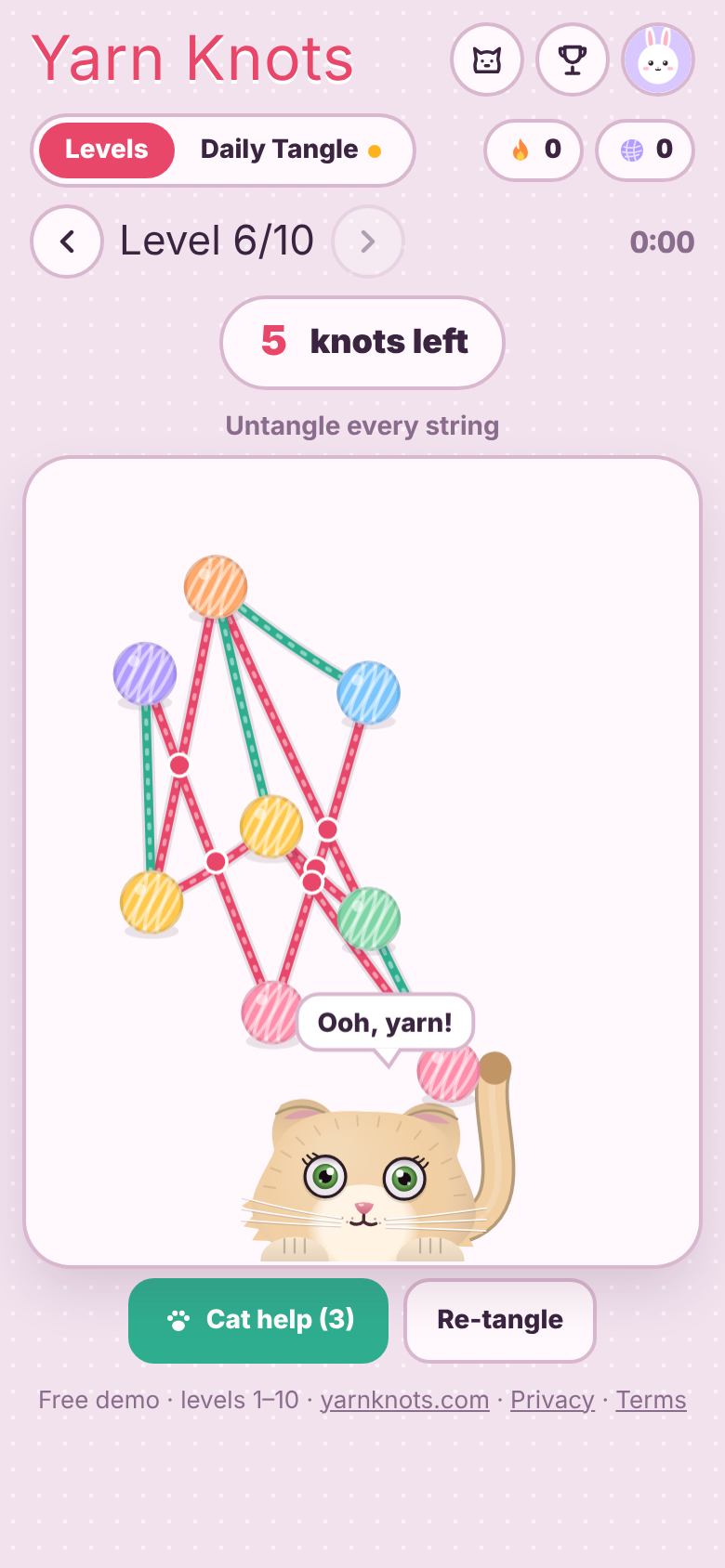Screen dimensions: 725x1568
Task: Open the trophy achievements button
Action: click(573, 60)
